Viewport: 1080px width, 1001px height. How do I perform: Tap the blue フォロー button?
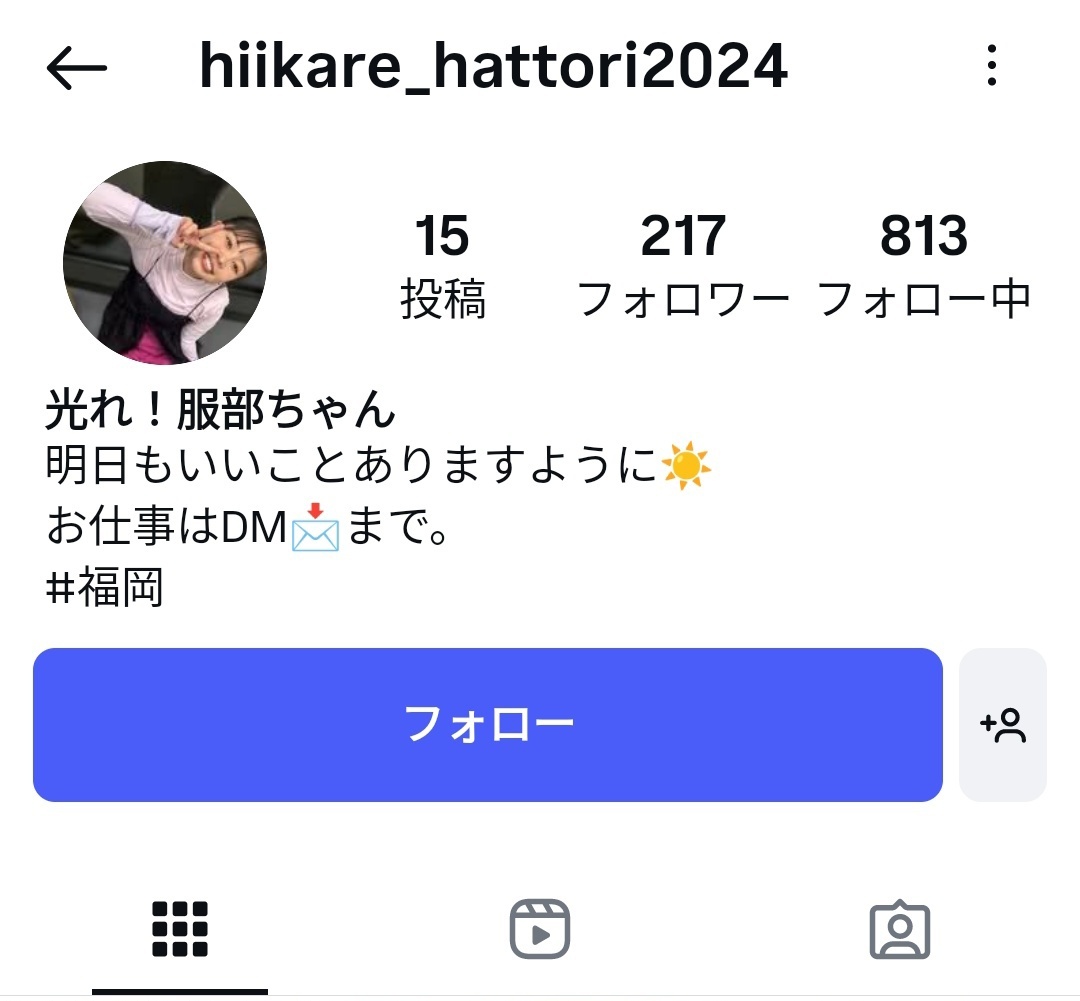(x=488, y=724)
